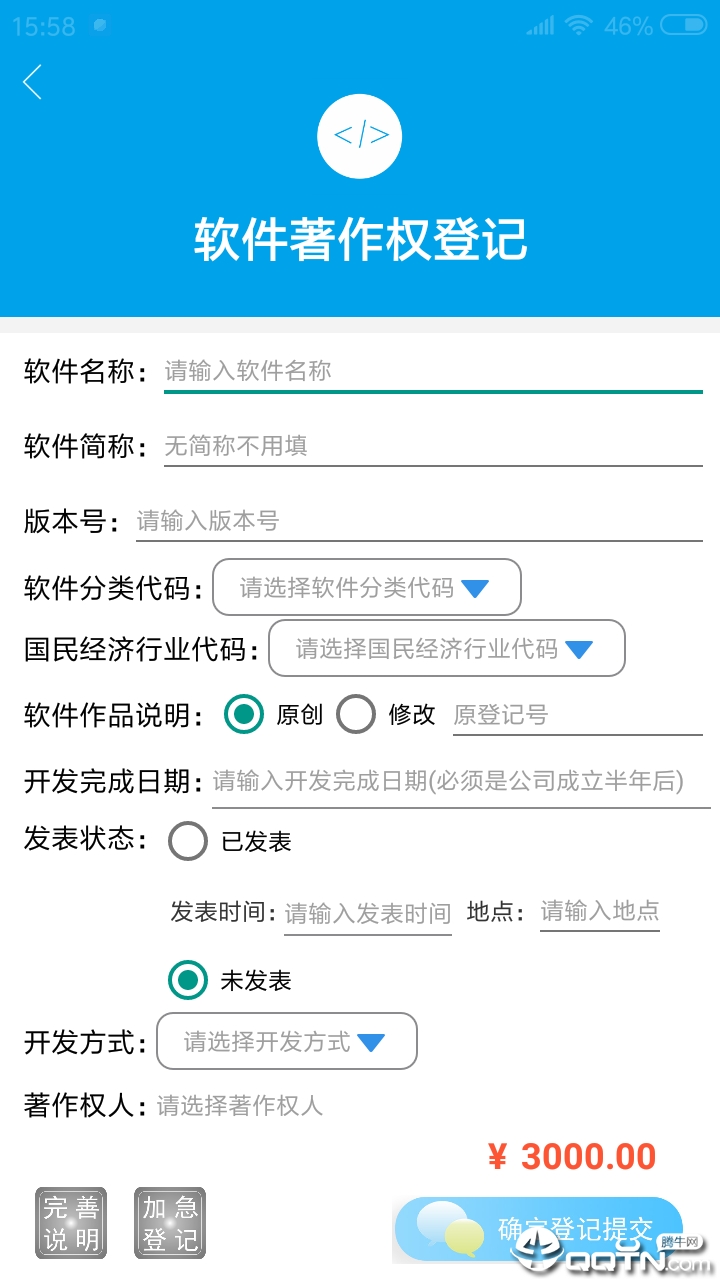Select the 已发表 radio button
The height and width of the screenshot is (1280, 720).
click(x=188, y=841)
